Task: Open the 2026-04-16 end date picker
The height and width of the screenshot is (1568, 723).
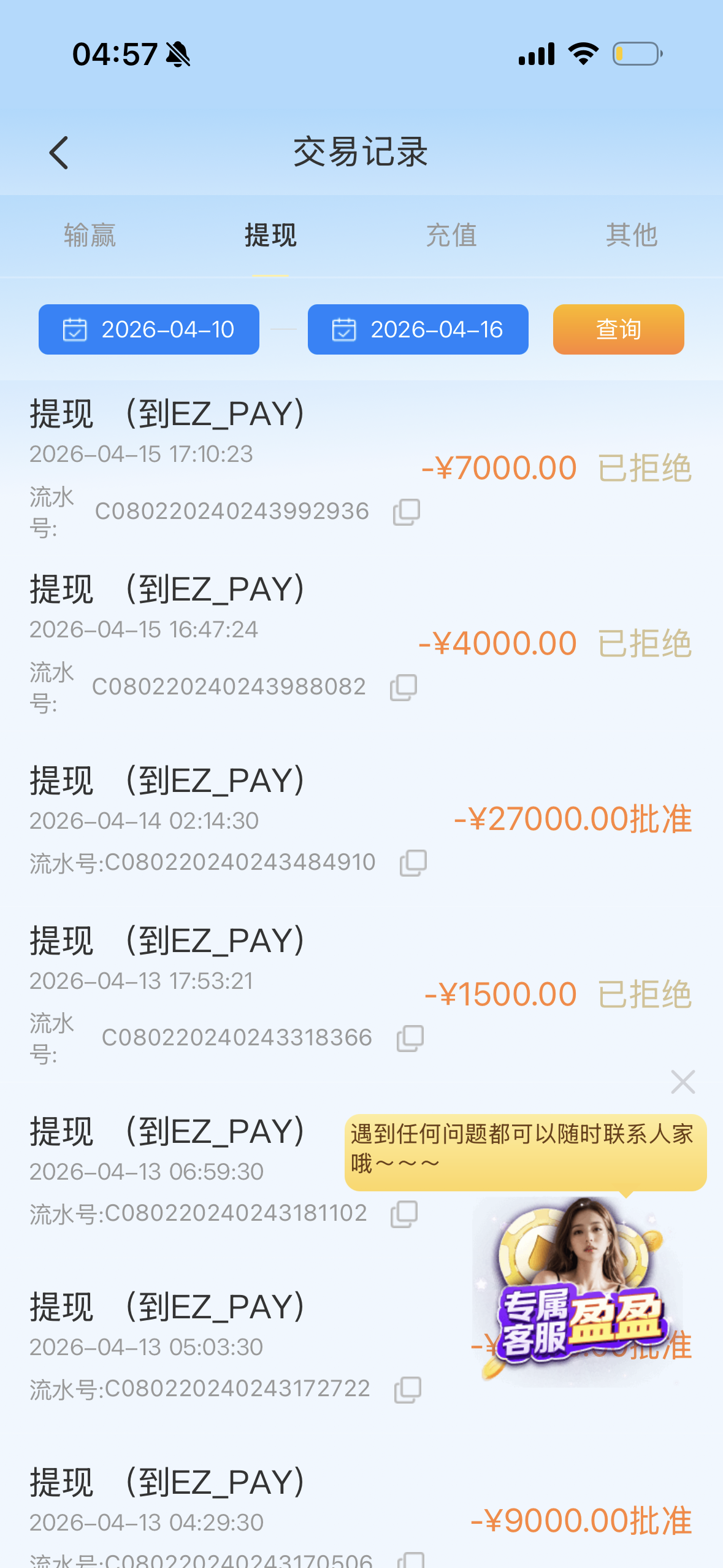Action: pyautogui.click(x=418, y=329)
